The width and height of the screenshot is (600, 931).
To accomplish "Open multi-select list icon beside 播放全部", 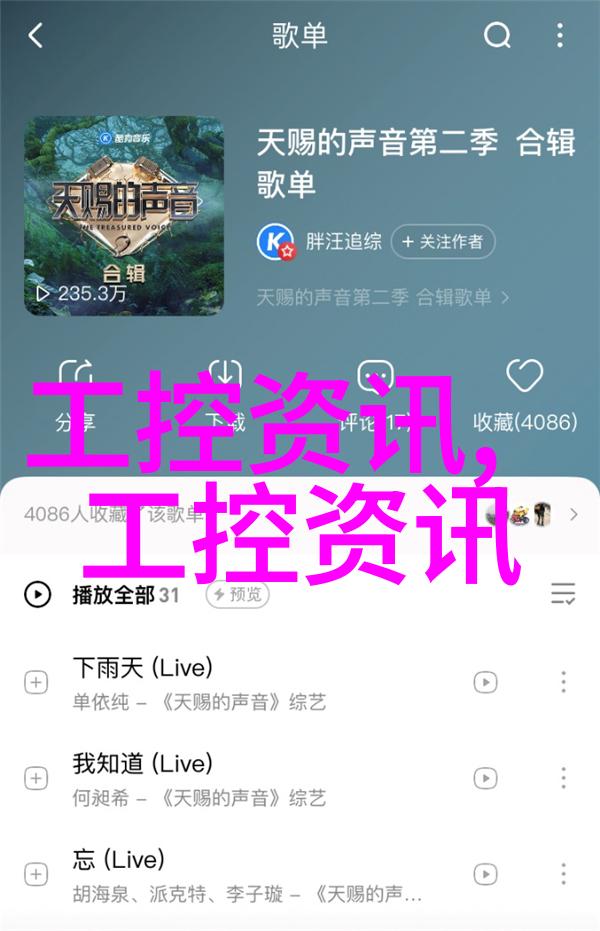I will pyautogui.click(x=563, y=594).
